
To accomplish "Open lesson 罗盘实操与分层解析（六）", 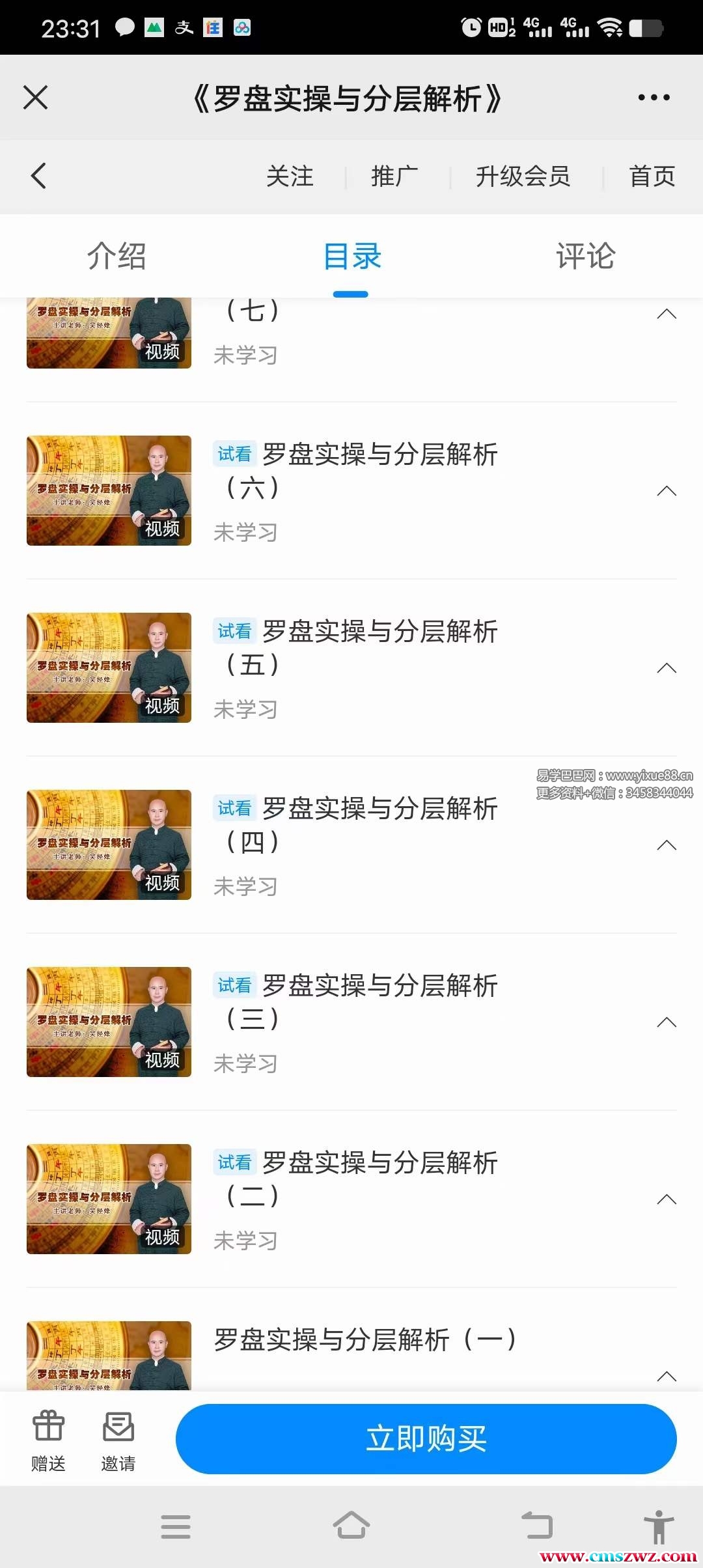I will (380, 470).
